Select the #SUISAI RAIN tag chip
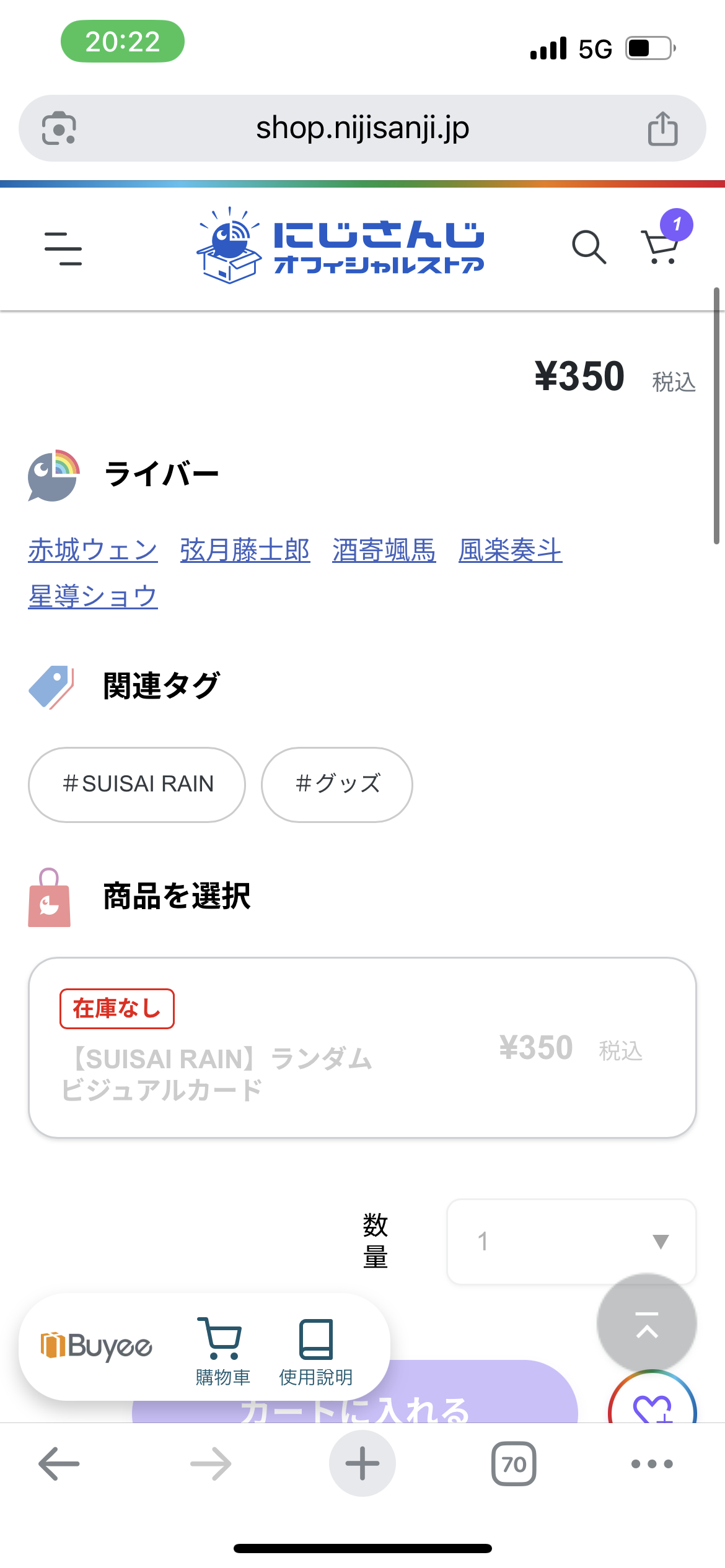Viewport: 725px width, 1568px height. [137, 784]
